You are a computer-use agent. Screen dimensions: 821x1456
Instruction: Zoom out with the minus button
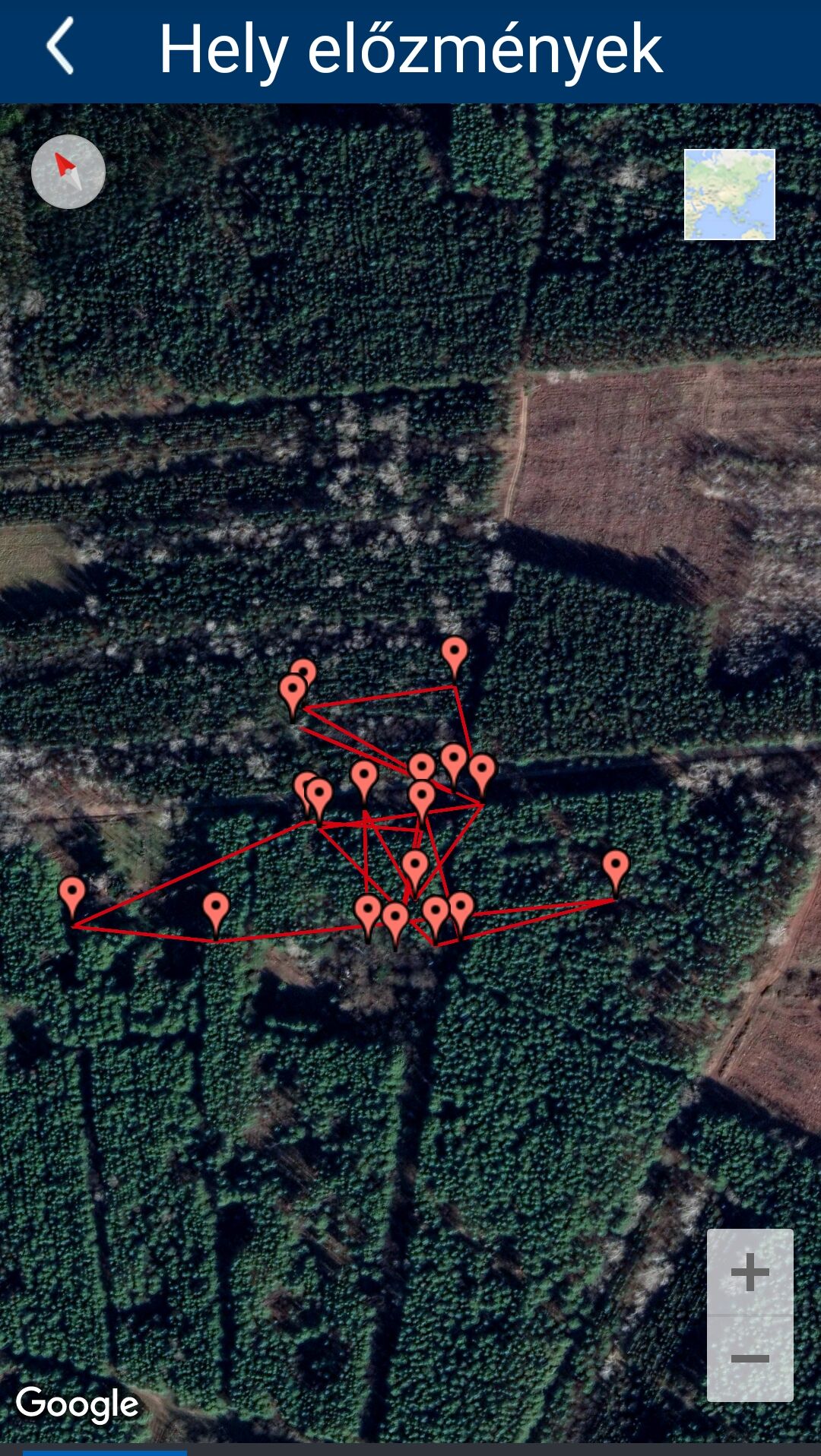[x=750, y=1359]
